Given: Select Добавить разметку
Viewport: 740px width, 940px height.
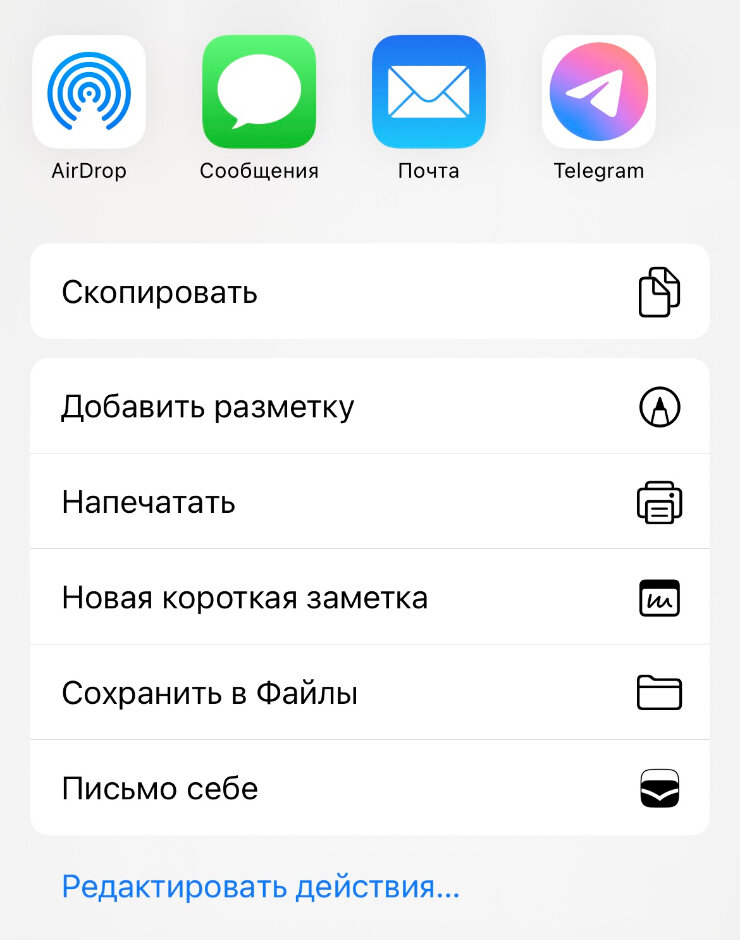Looking at the screenshot, I should pyautogui.click(x=370, y=406).
